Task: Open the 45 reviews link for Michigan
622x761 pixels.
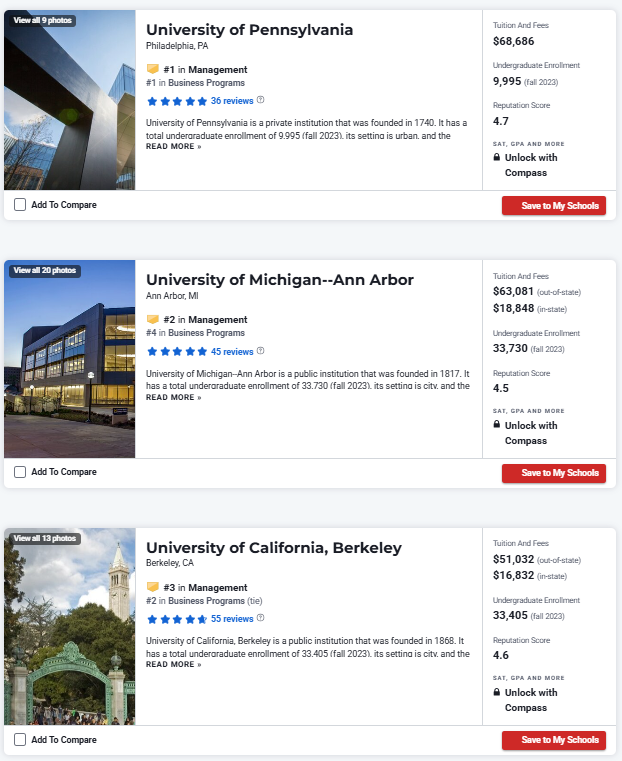Action: (232, 352)
